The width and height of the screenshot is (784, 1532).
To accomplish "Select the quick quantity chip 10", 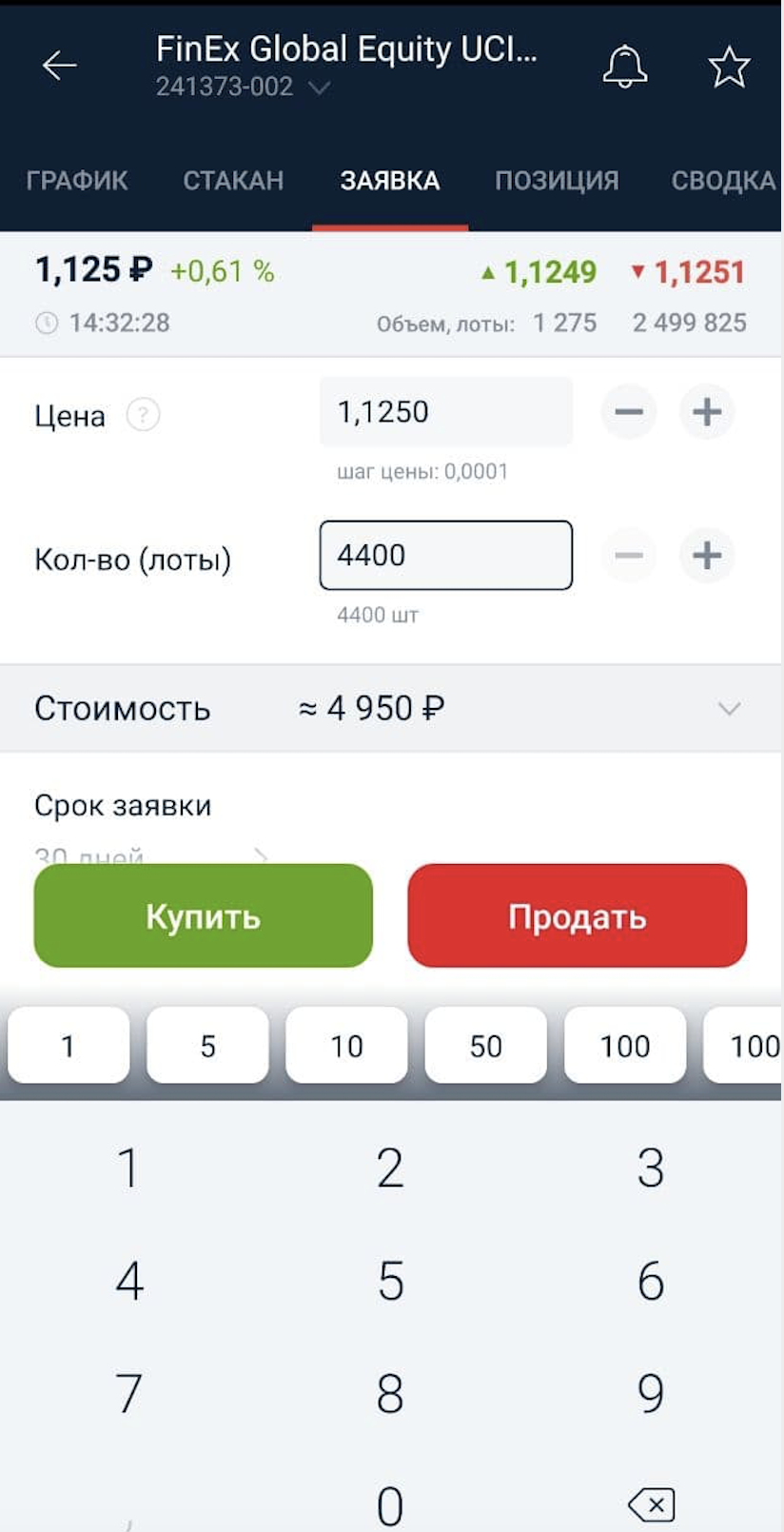I will click(347, 1046).
